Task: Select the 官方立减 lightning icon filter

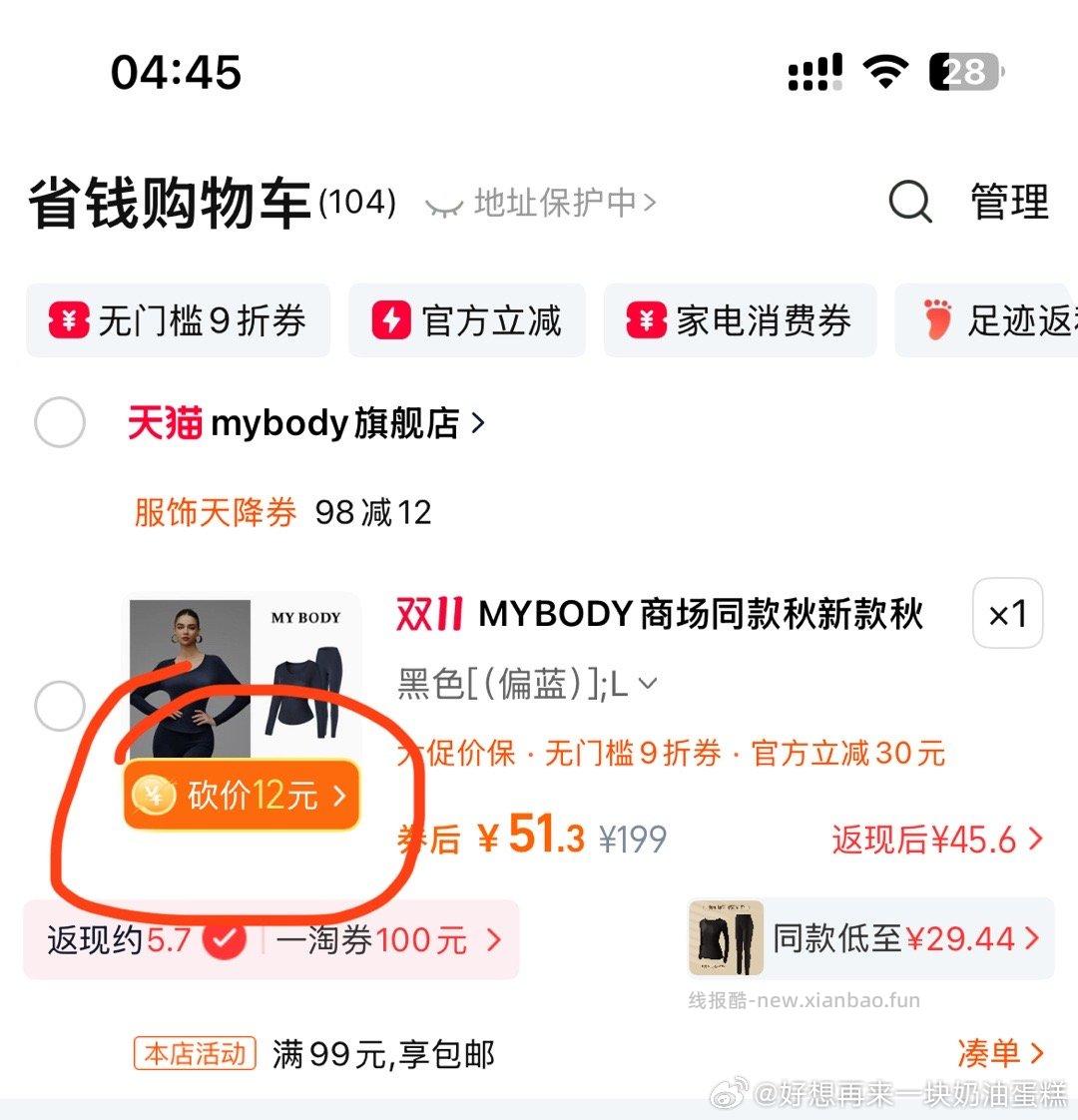Action: [392, 320]
